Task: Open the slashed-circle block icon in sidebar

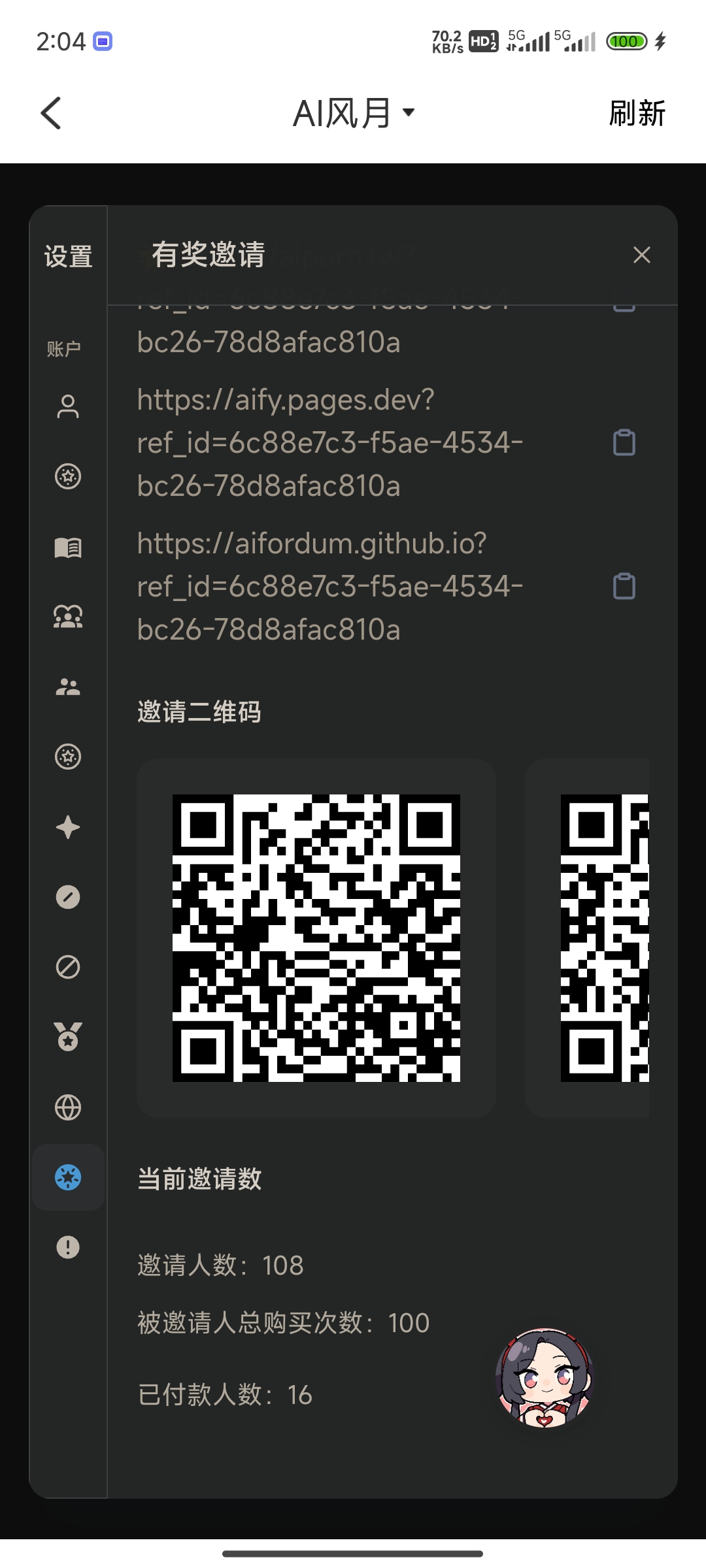Action: click(68, 967)
